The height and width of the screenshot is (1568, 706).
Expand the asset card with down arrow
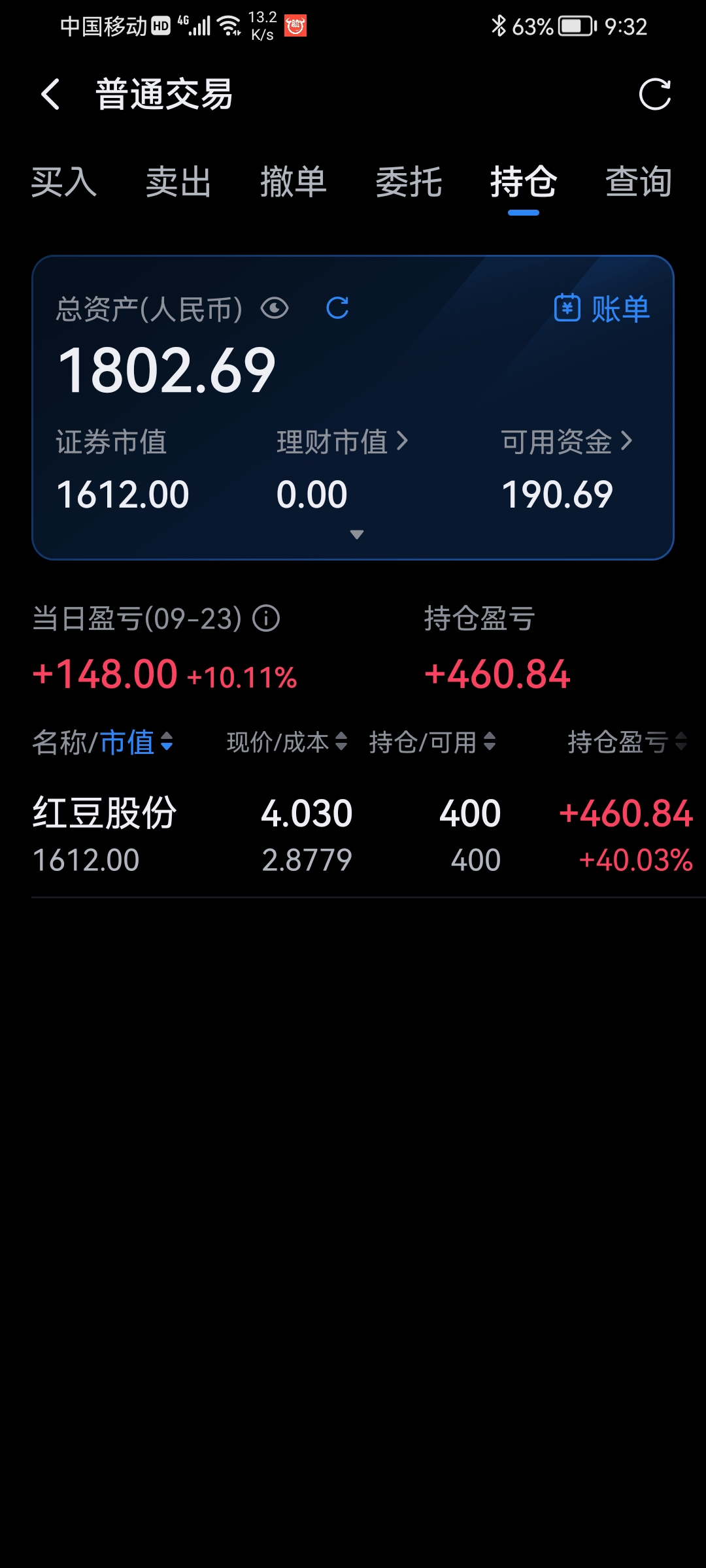tap(357, 534)
